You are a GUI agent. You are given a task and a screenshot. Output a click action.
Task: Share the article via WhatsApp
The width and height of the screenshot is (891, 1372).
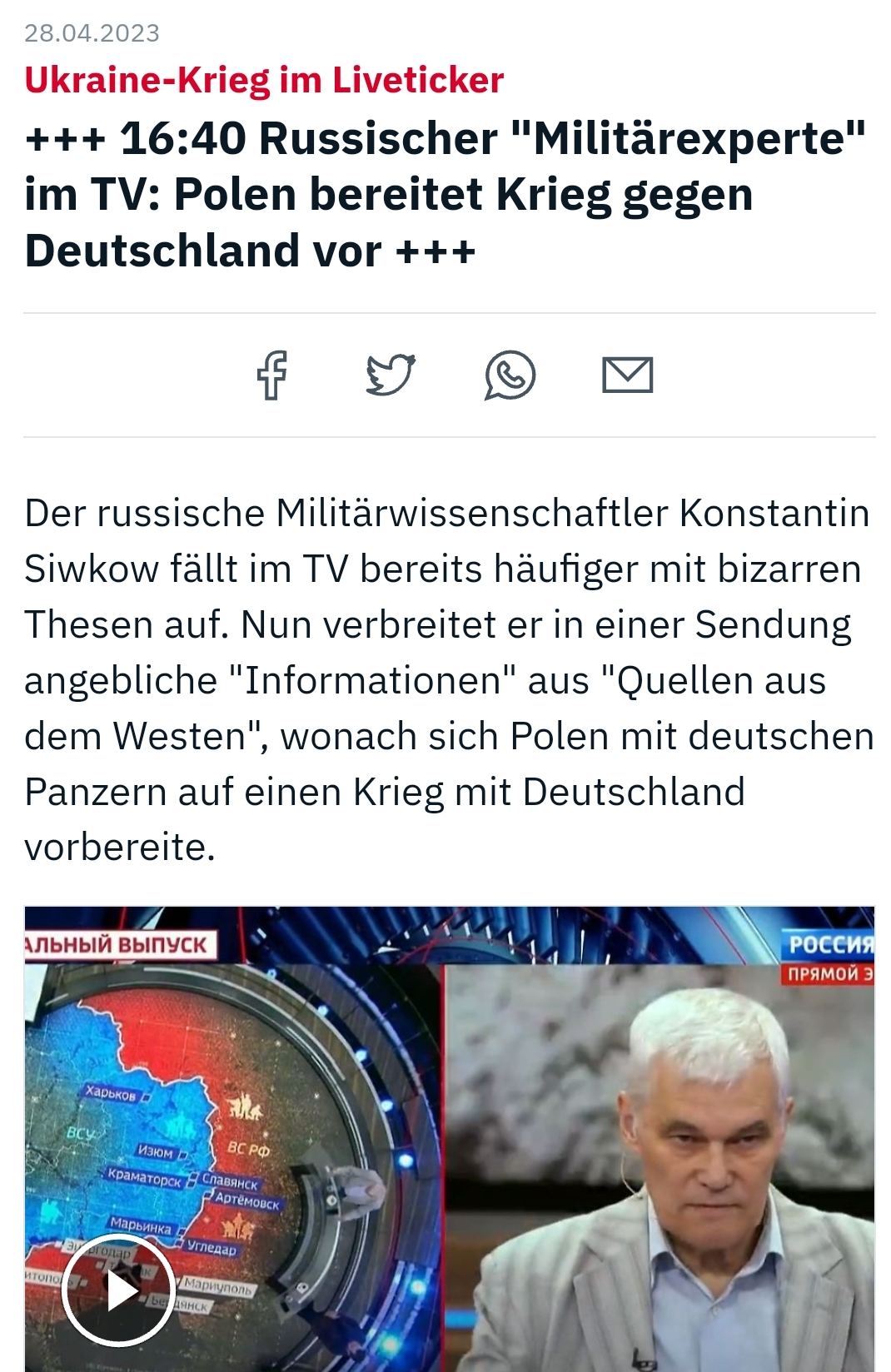510,375
